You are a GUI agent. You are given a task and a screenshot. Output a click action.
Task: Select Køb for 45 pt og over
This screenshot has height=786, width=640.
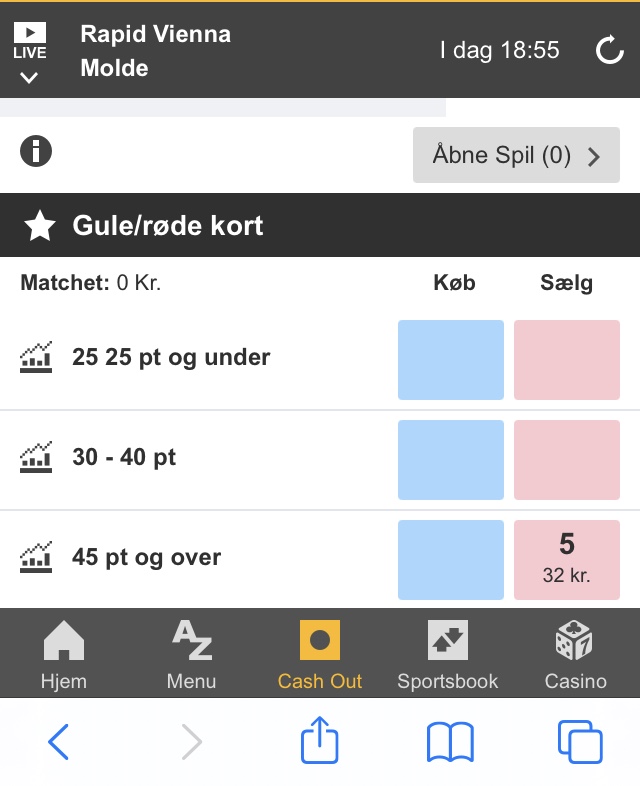[x=451, y=560]
